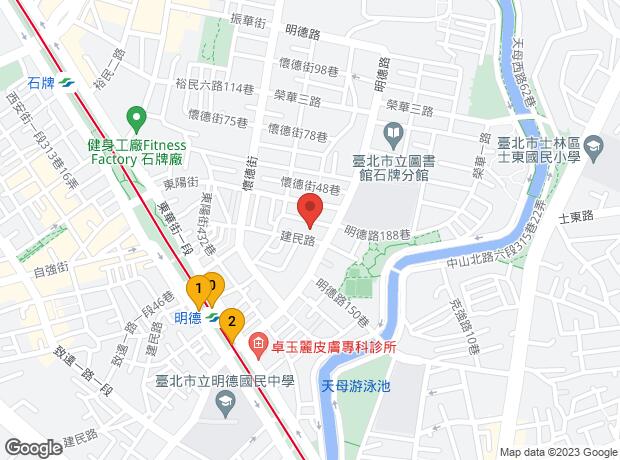Open the 臺北市立明德國民中學 school pin

tap(225, 405)
